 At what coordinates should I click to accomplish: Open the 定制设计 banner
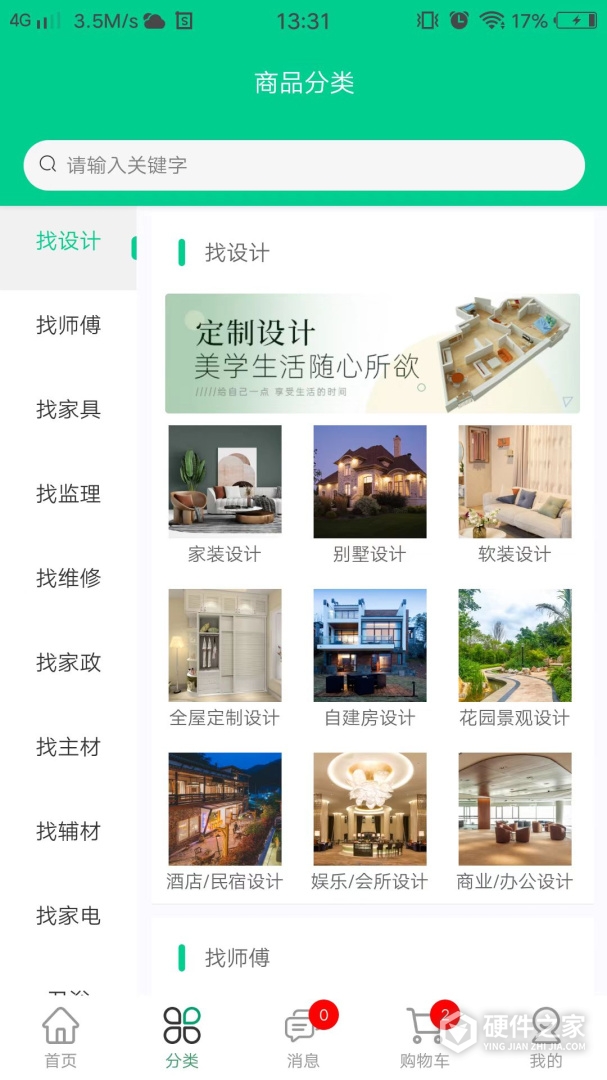(x=372, y=353)
